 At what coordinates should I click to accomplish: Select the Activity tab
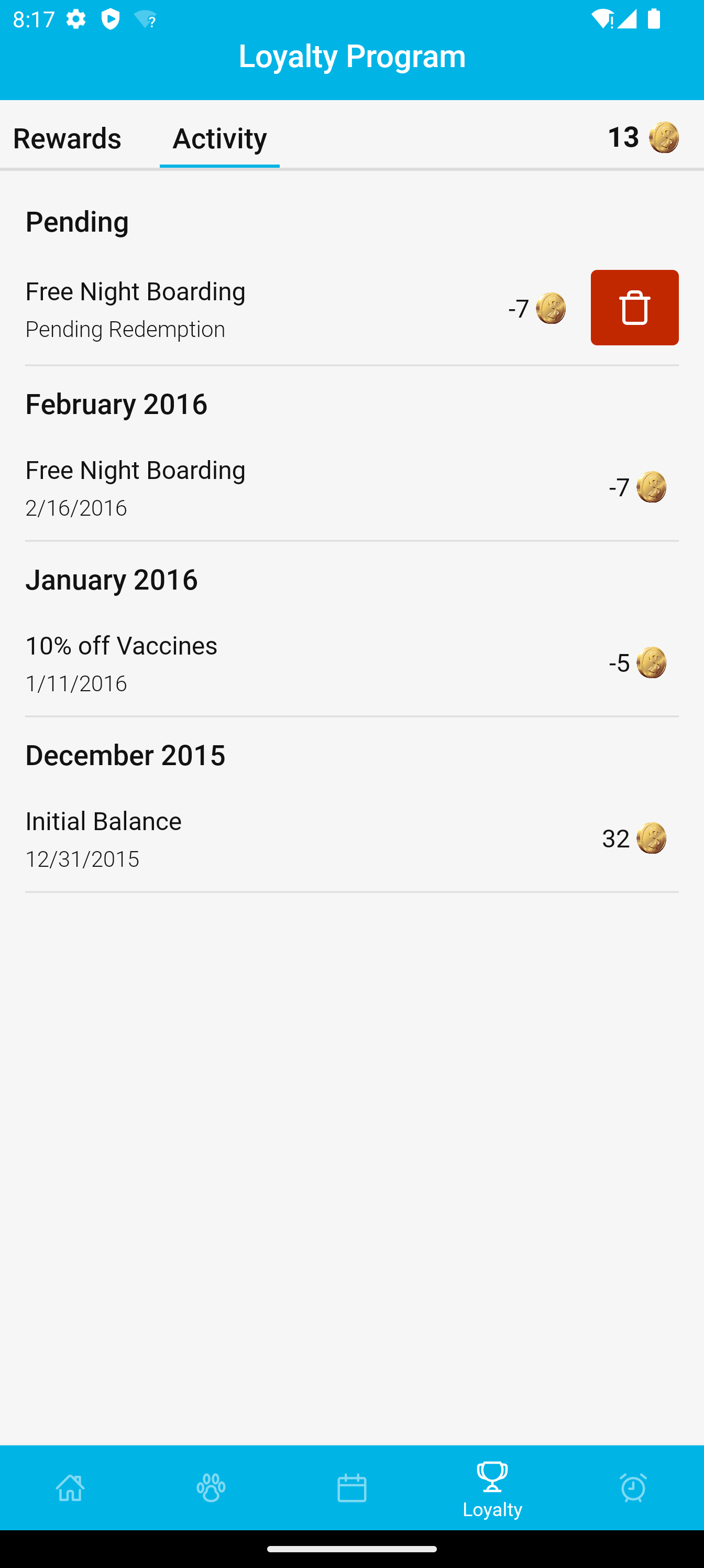pos(219,138)
